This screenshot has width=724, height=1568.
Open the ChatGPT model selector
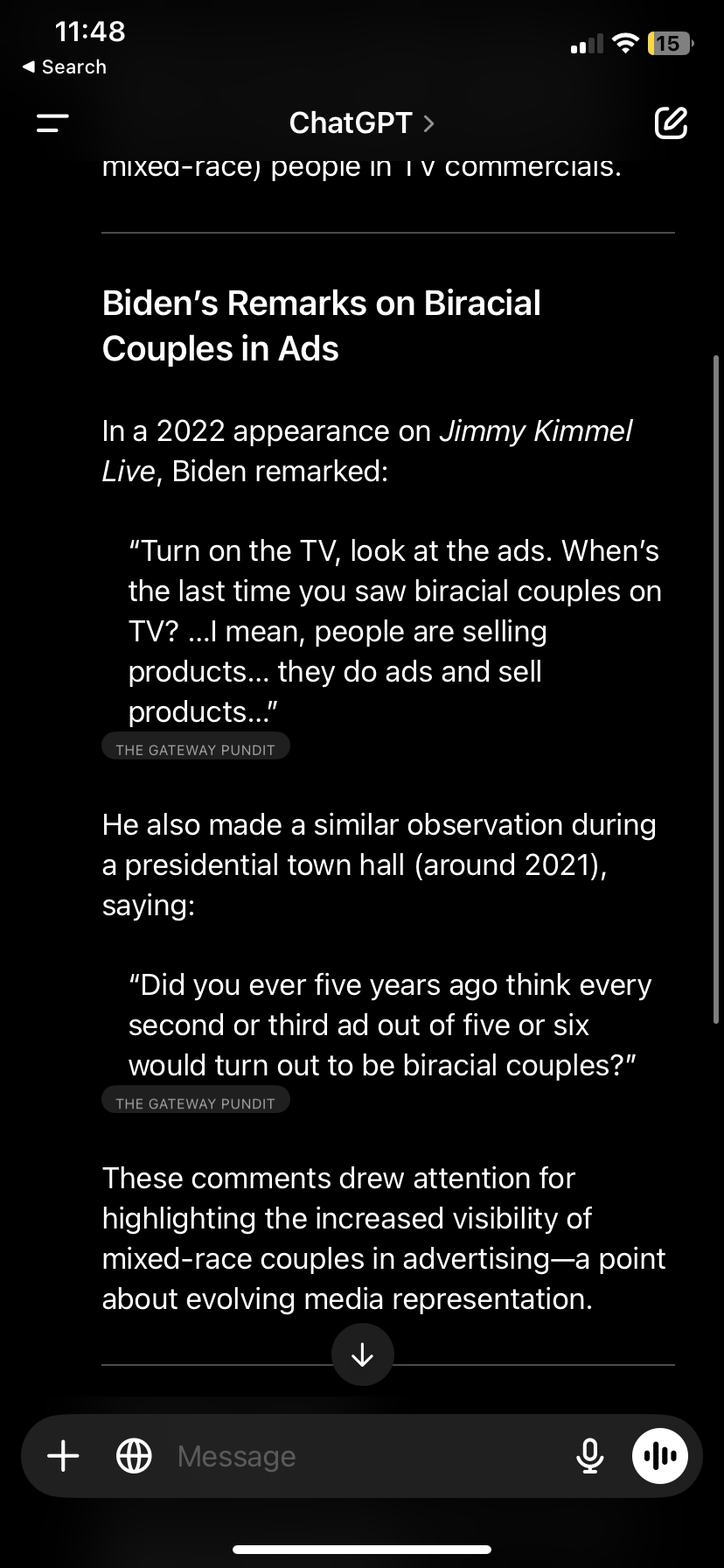pyautogui.click(x=361, y=123)
